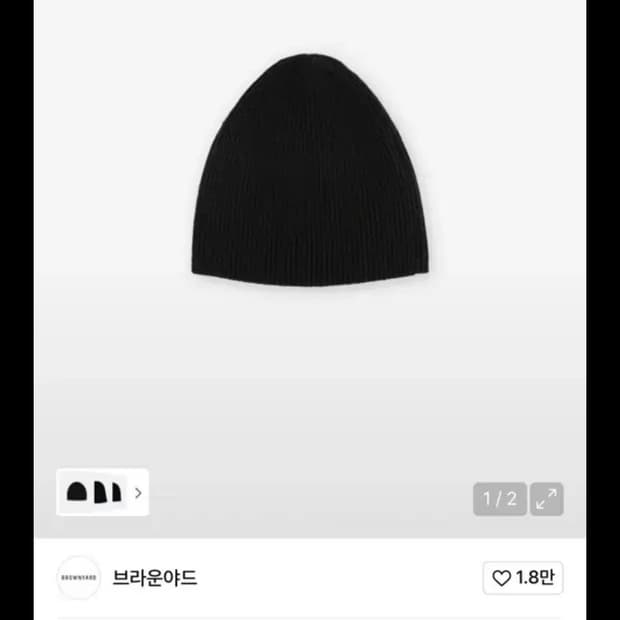Like the 브라운야드 brand
This screenshot has height=620, width=620.
pyautogui.click(x=521, y=578)
